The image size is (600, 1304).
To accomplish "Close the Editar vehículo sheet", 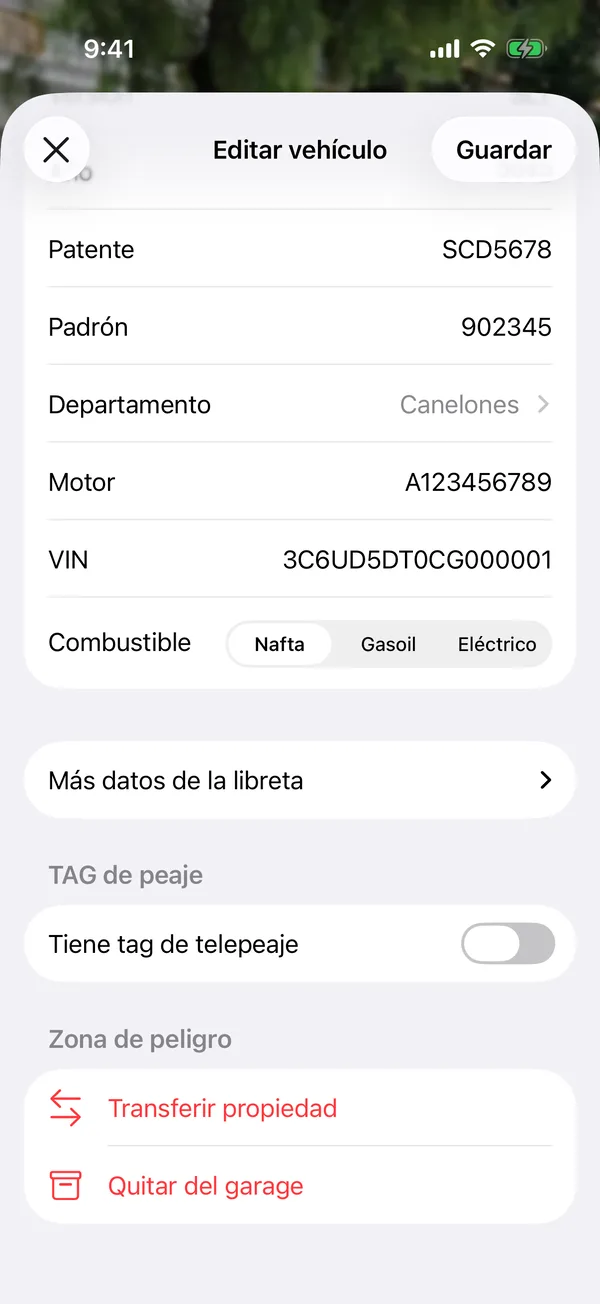I will [57, 150].
